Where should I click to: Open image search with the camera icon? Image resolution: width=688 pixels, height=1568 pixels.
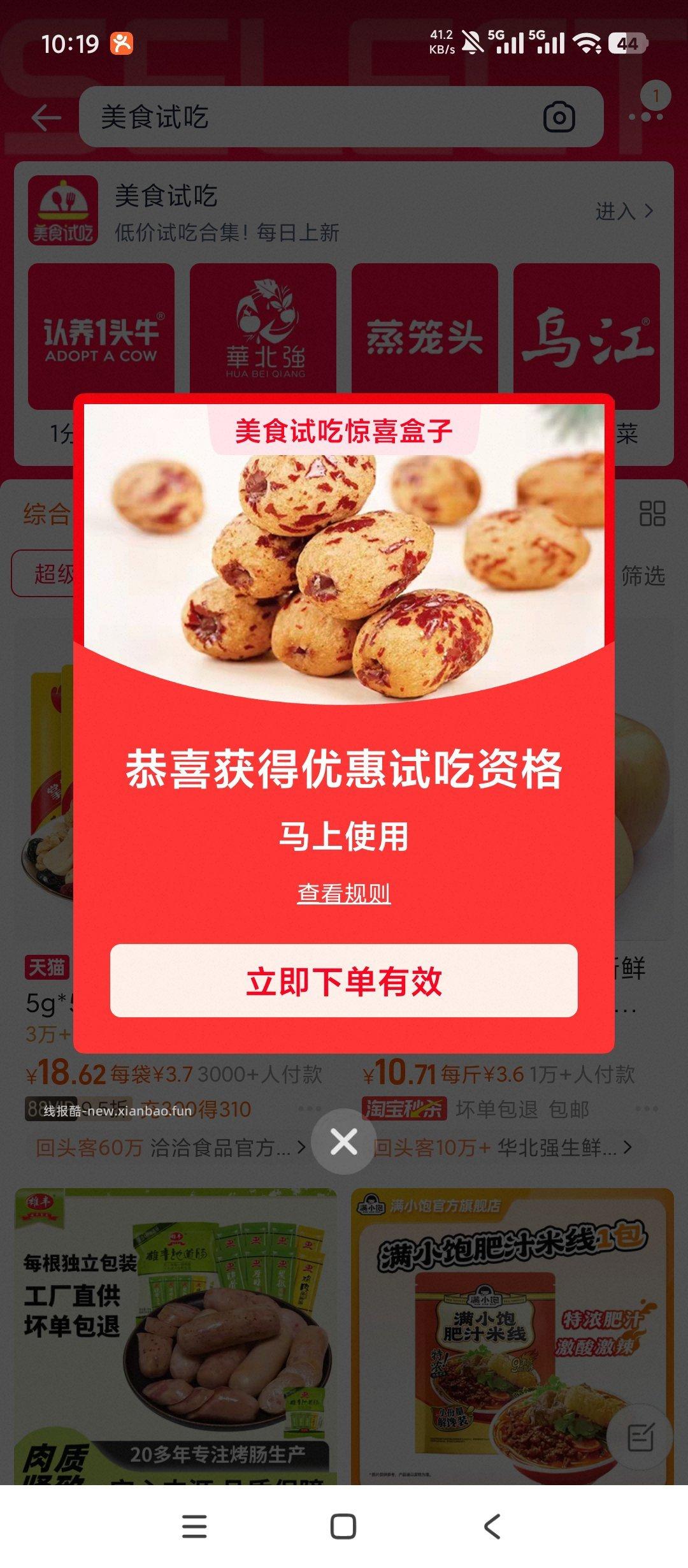click(559, 116)
